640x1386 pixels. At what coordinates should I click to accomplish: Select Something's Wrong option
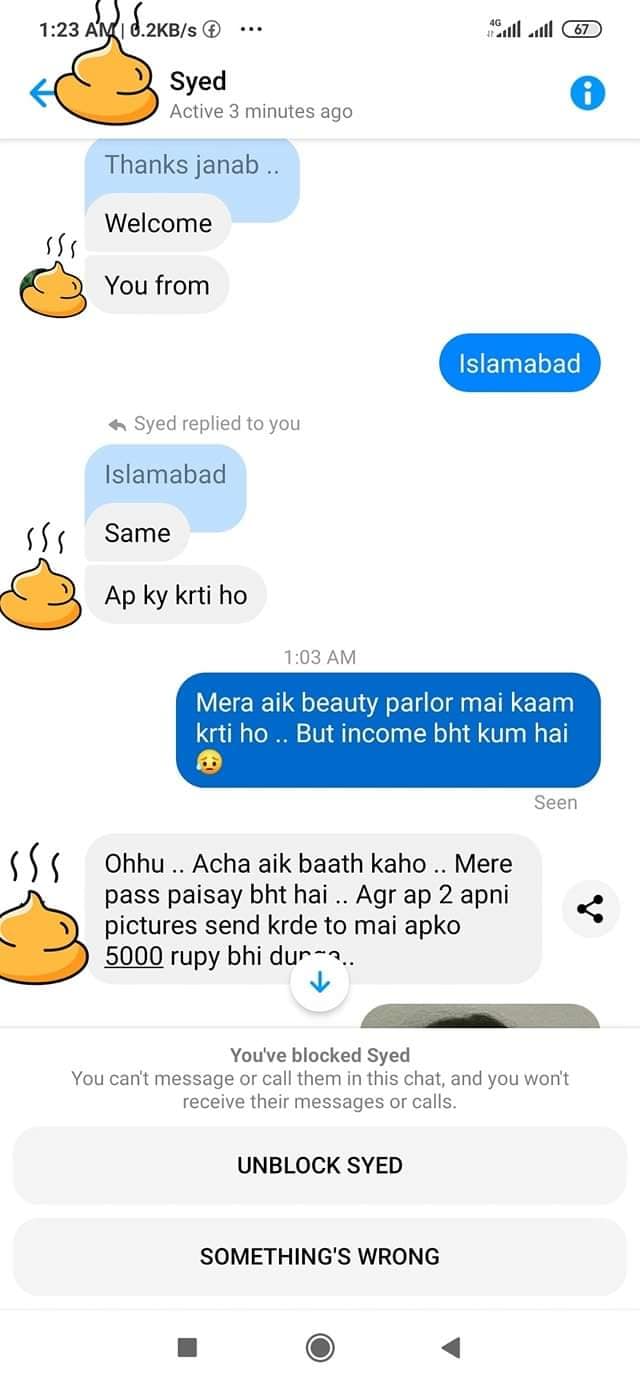(320, 1256)
